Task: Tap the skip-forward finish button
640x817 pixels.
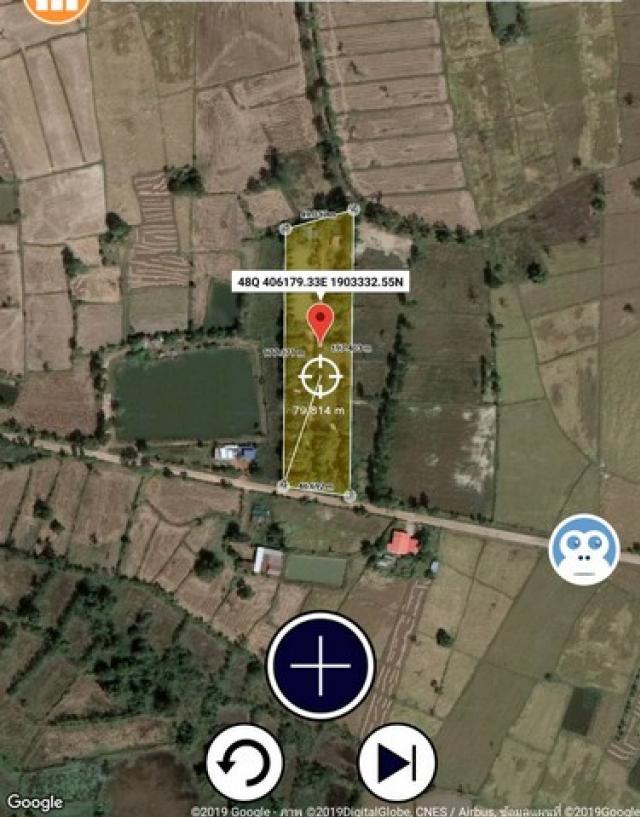Action: point(396,763)
